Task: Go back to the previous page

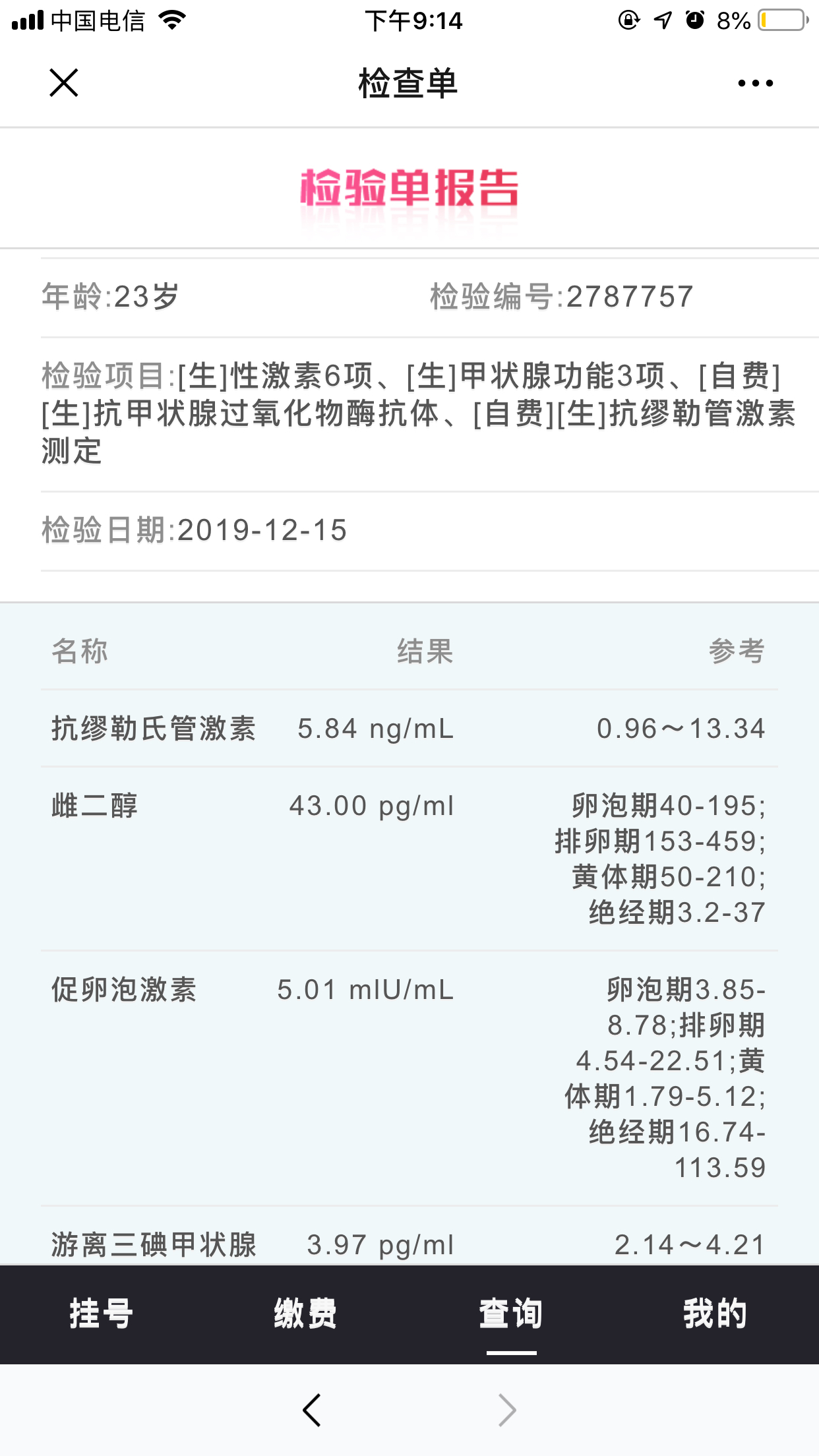Action: pos(312,1410)
